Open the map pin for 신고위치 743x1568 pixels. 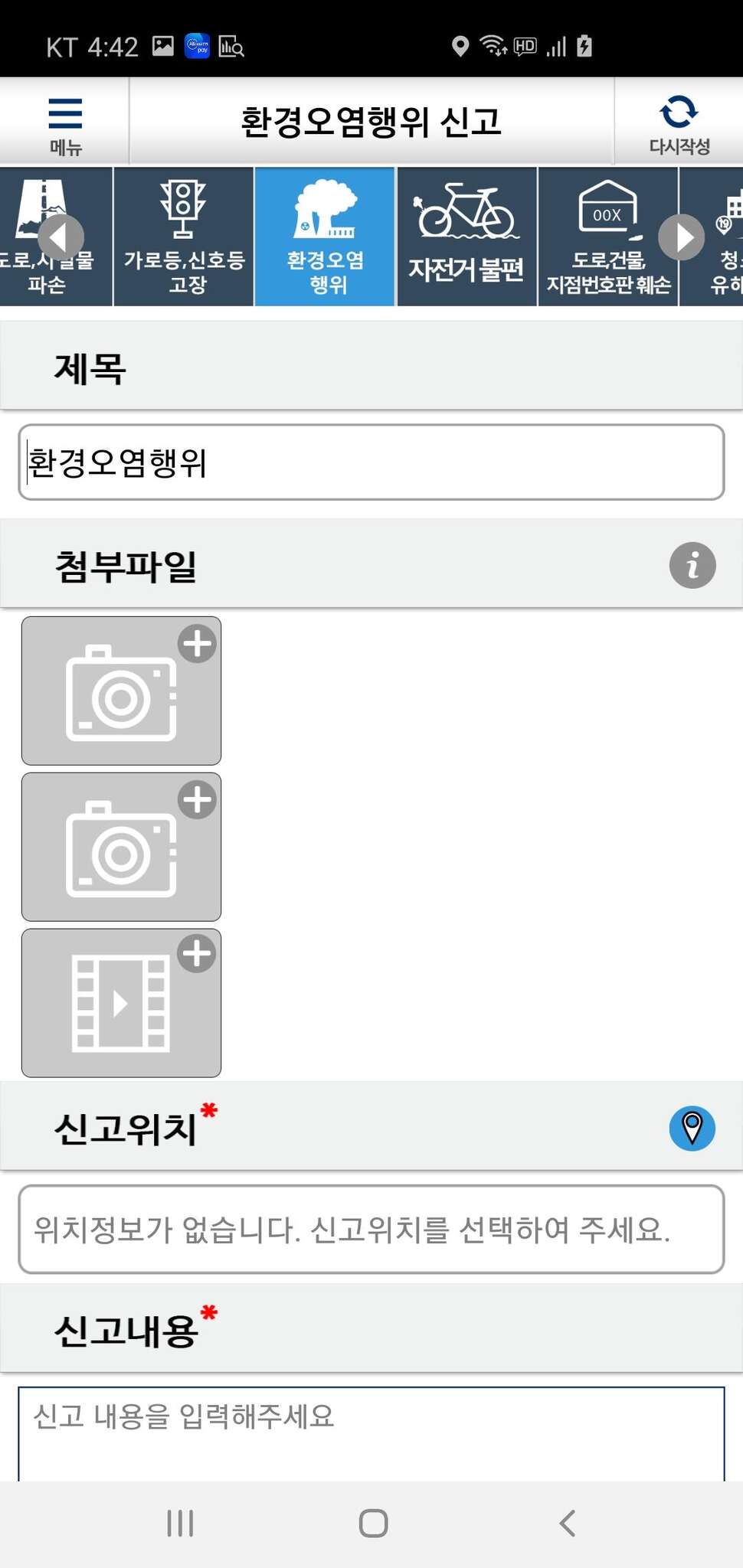click(692, 1129)
